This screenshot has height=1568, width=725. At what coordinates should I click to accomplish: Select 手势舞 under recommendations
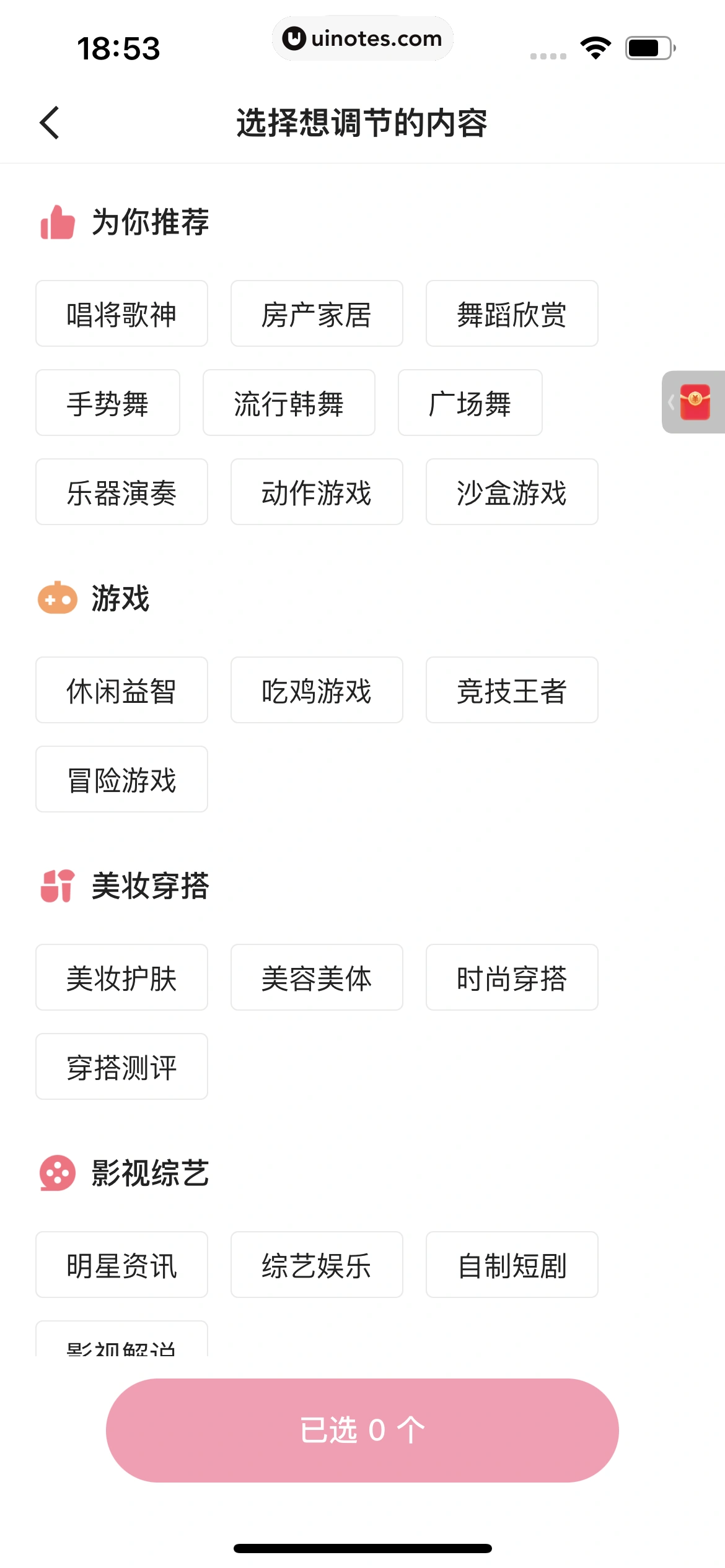108,403
